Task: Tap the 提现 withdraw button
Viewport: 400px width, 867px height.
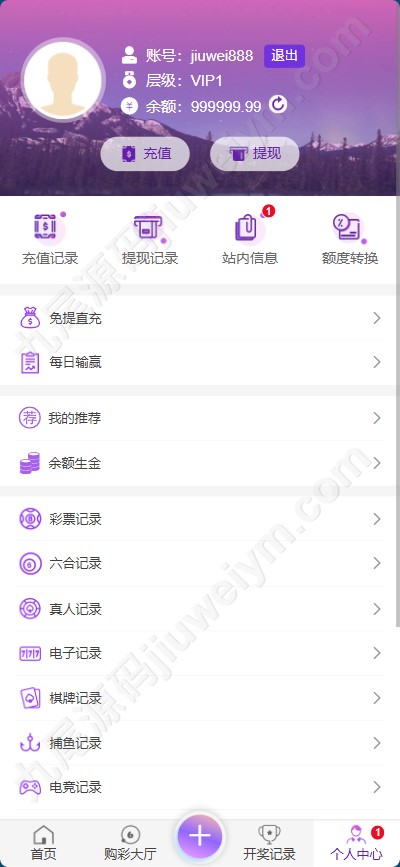Action: 254,154
